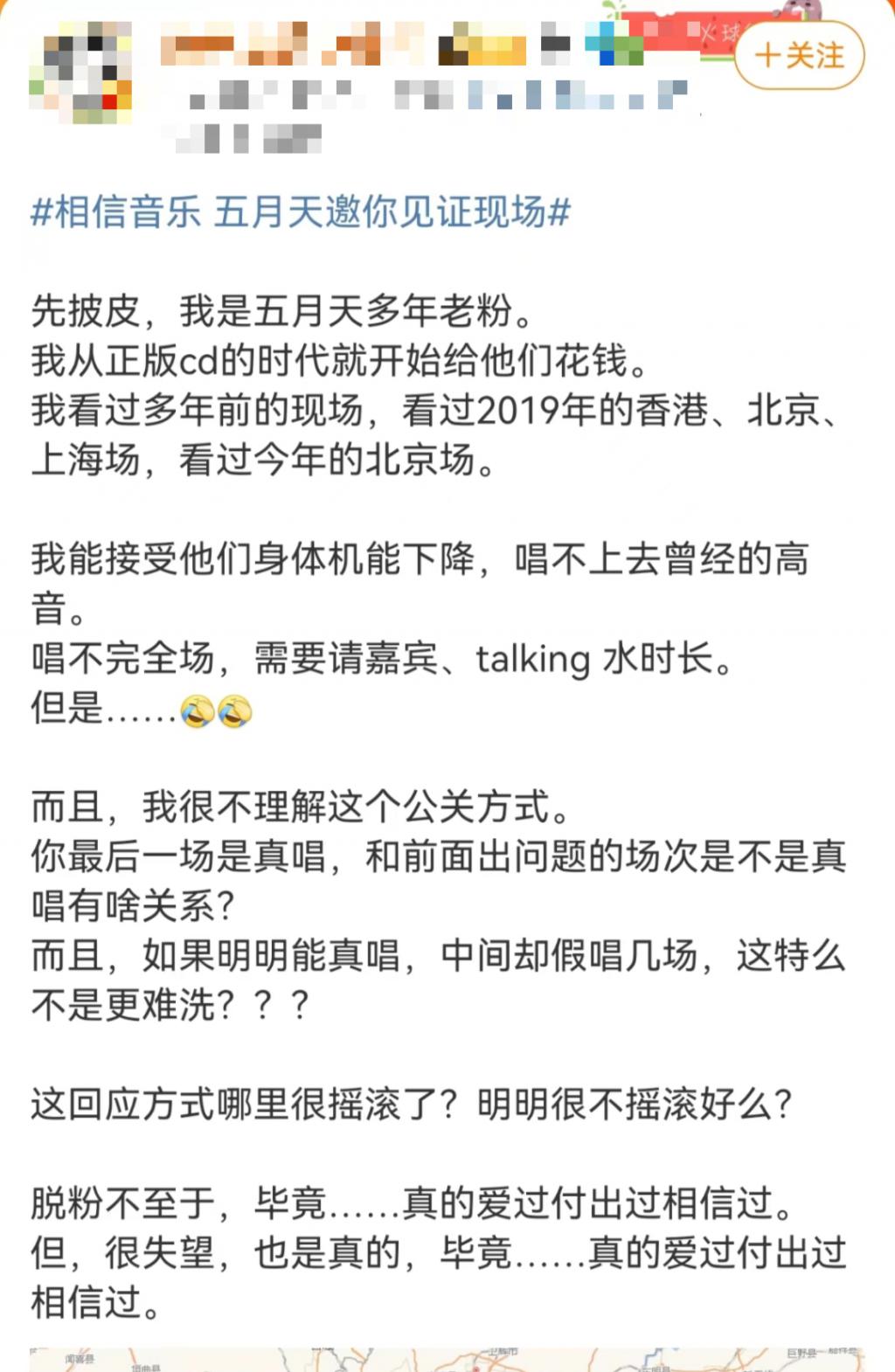Image resolution: width=895 pixels, height=1372 pixels.
Task: Follow this user with the +关注 button
Action: (799, 56)
